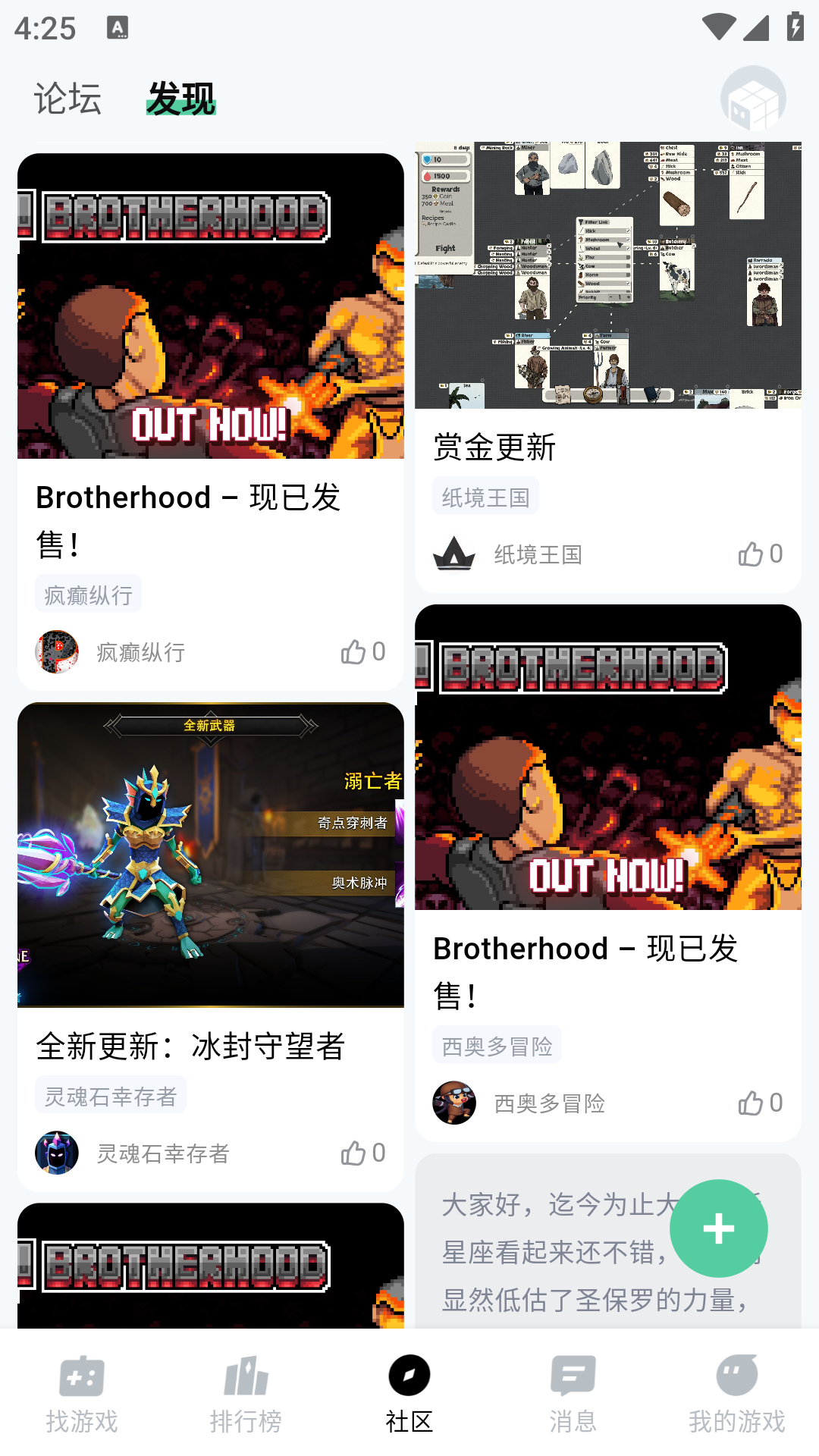Image resolution: width=819 pixels, height=1456 pixels.
Task: Tap the 赏金更新 screenshot thumbnail
Action: (607, 275)
